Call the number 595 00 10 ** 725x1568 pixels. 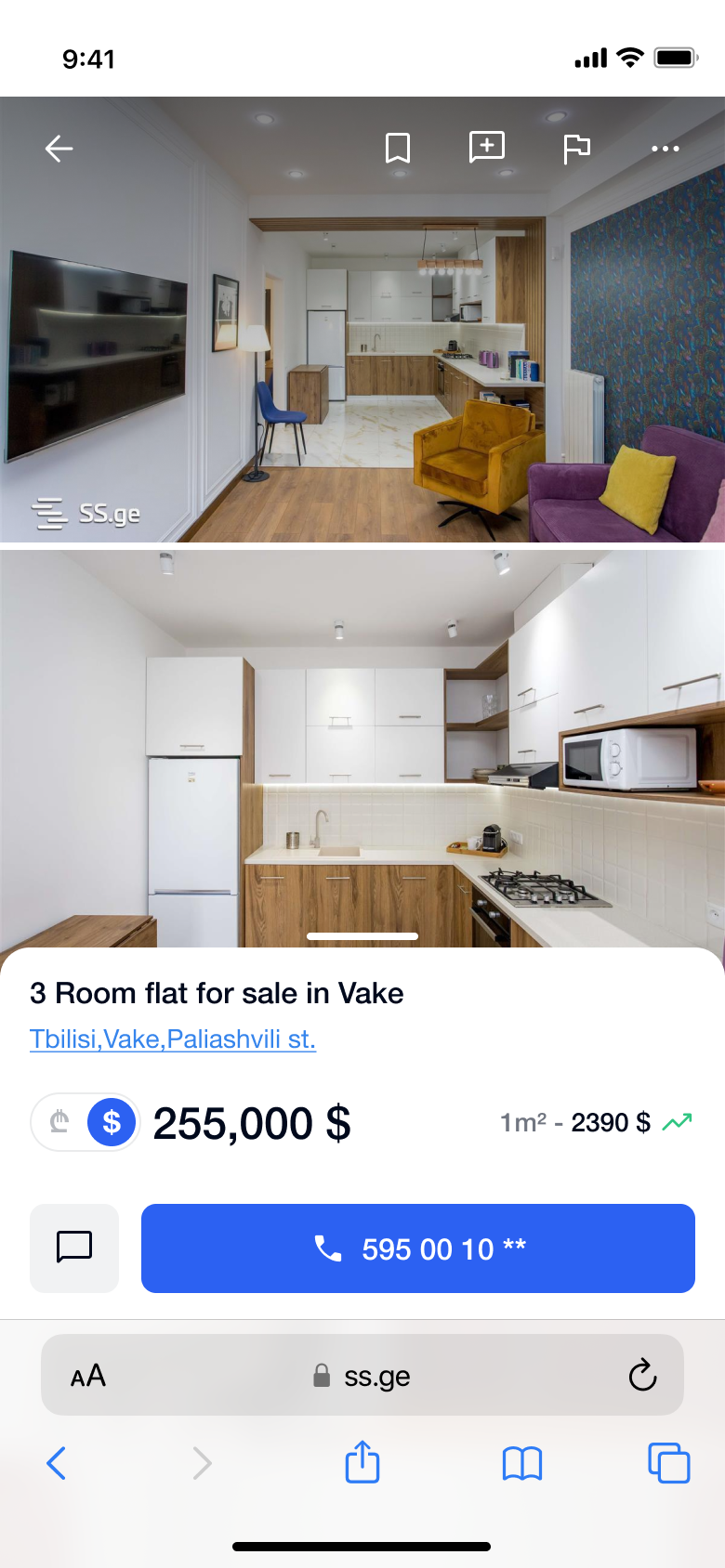coord(418,1248)
